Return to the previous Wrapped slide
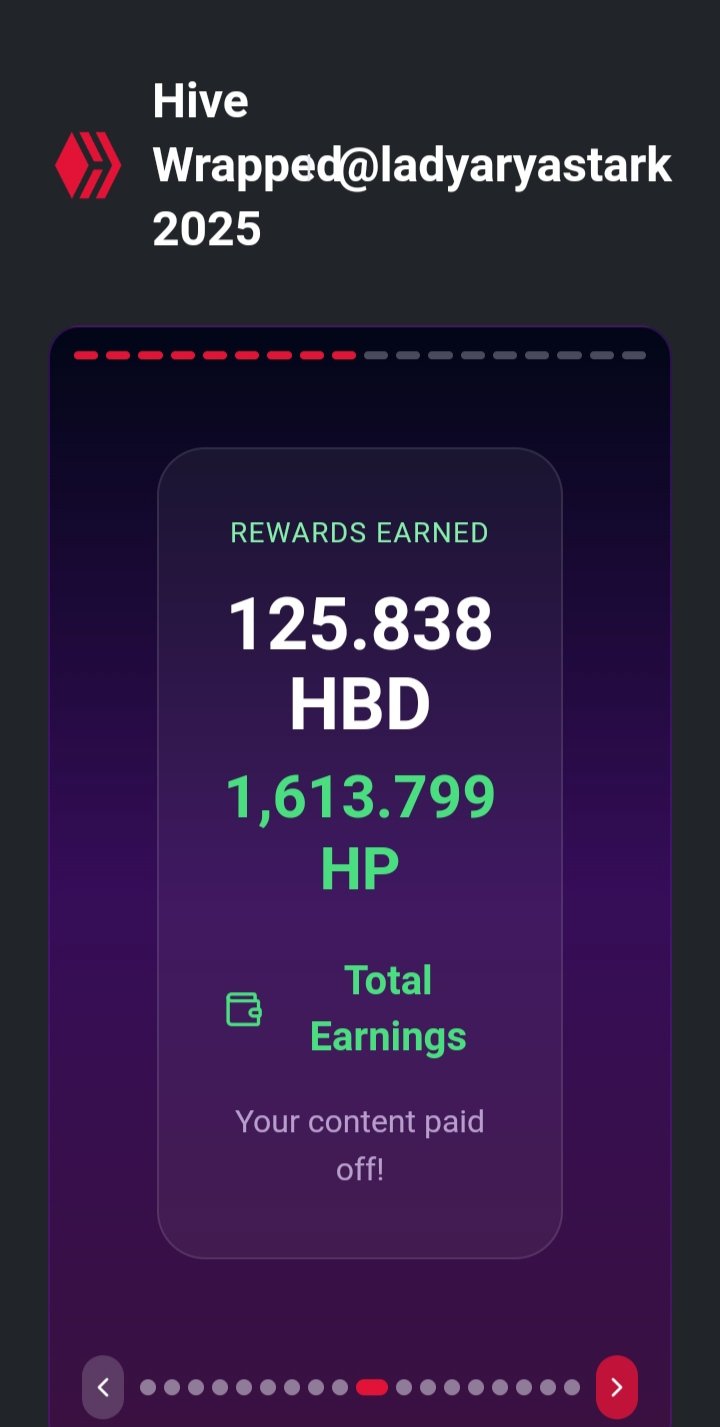 point(103,1387)
